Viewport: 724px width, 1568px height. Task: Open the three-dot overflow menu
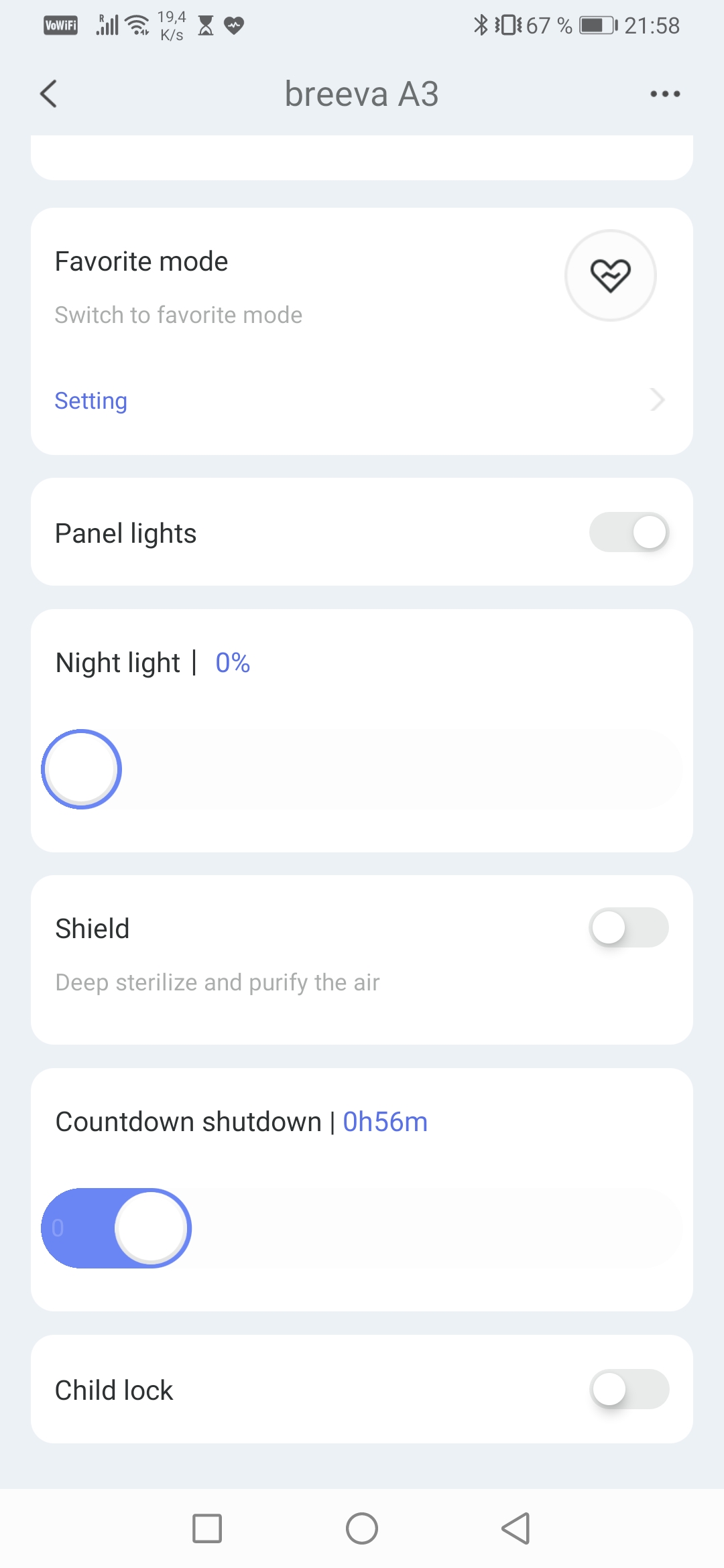click(665, 94)
